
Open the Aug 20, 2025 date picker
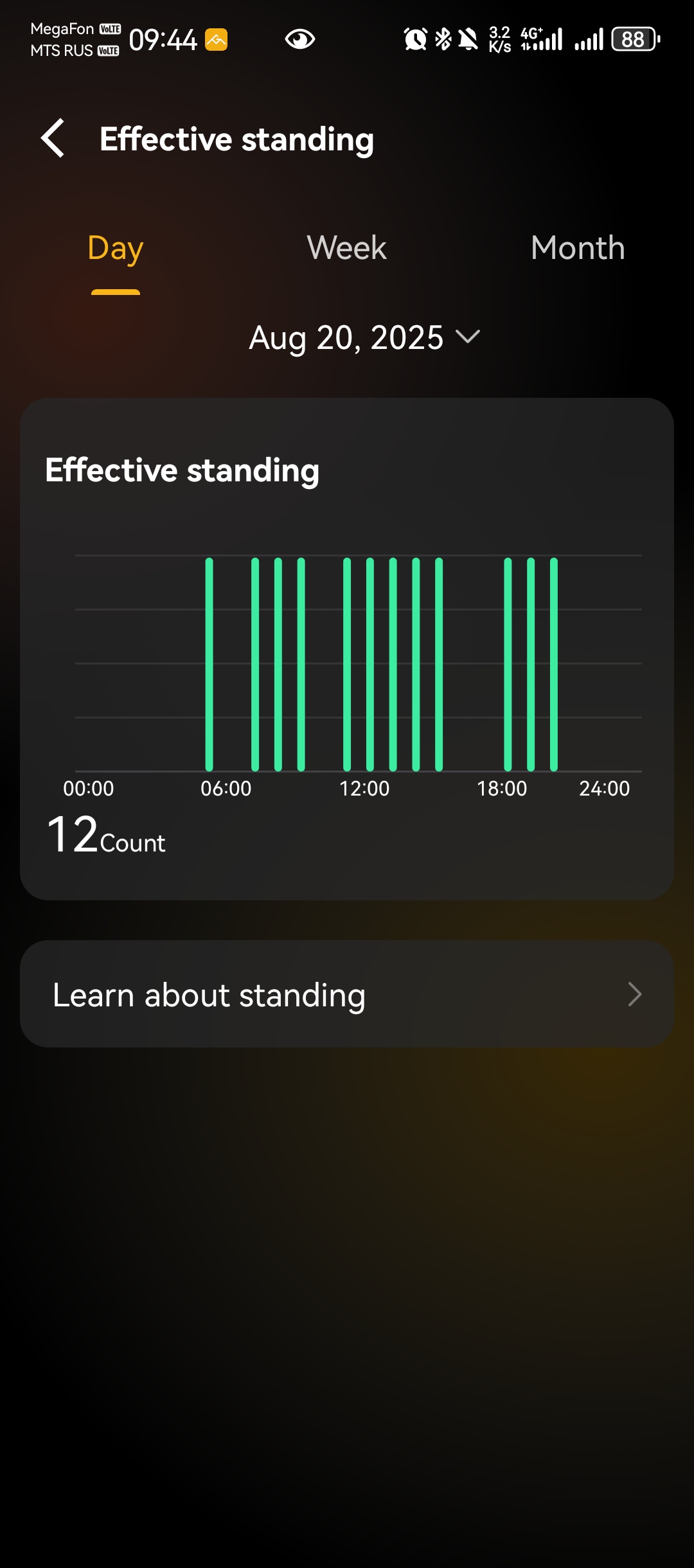[364, 337]
